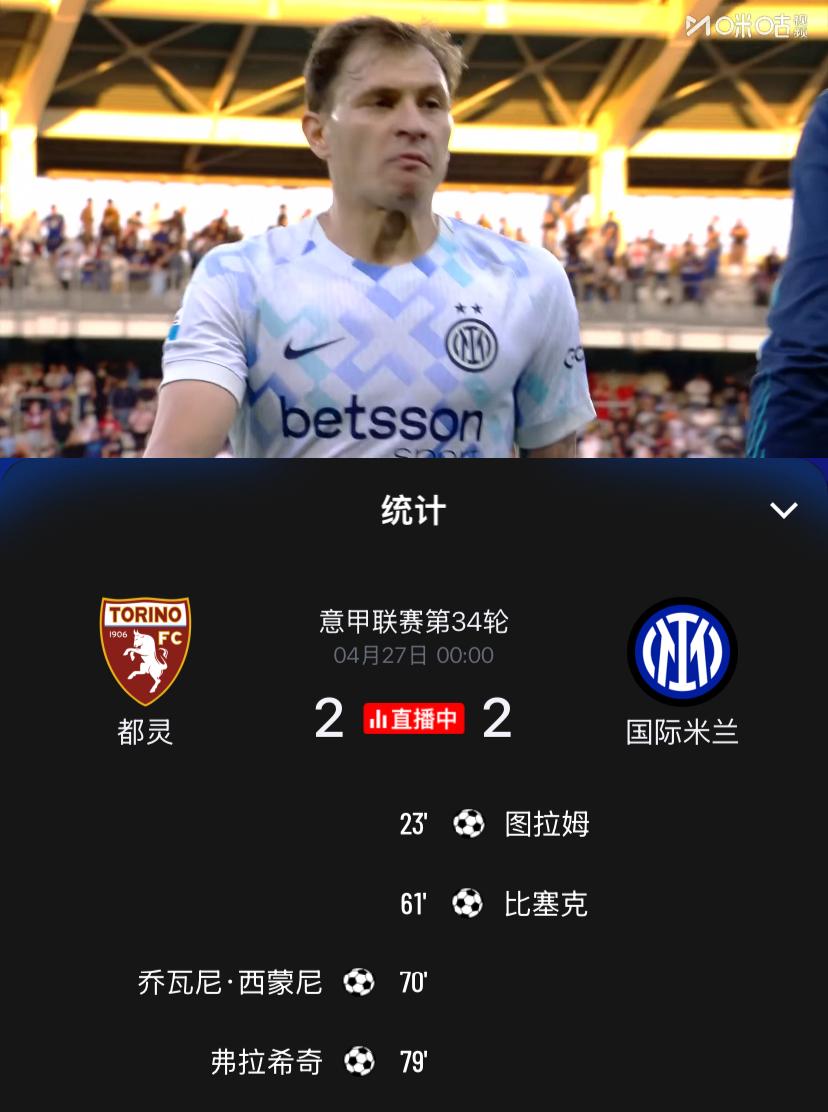Click the 都灵 team name
This screenshot has height=1112, width=828.
(x=145, y=730)
